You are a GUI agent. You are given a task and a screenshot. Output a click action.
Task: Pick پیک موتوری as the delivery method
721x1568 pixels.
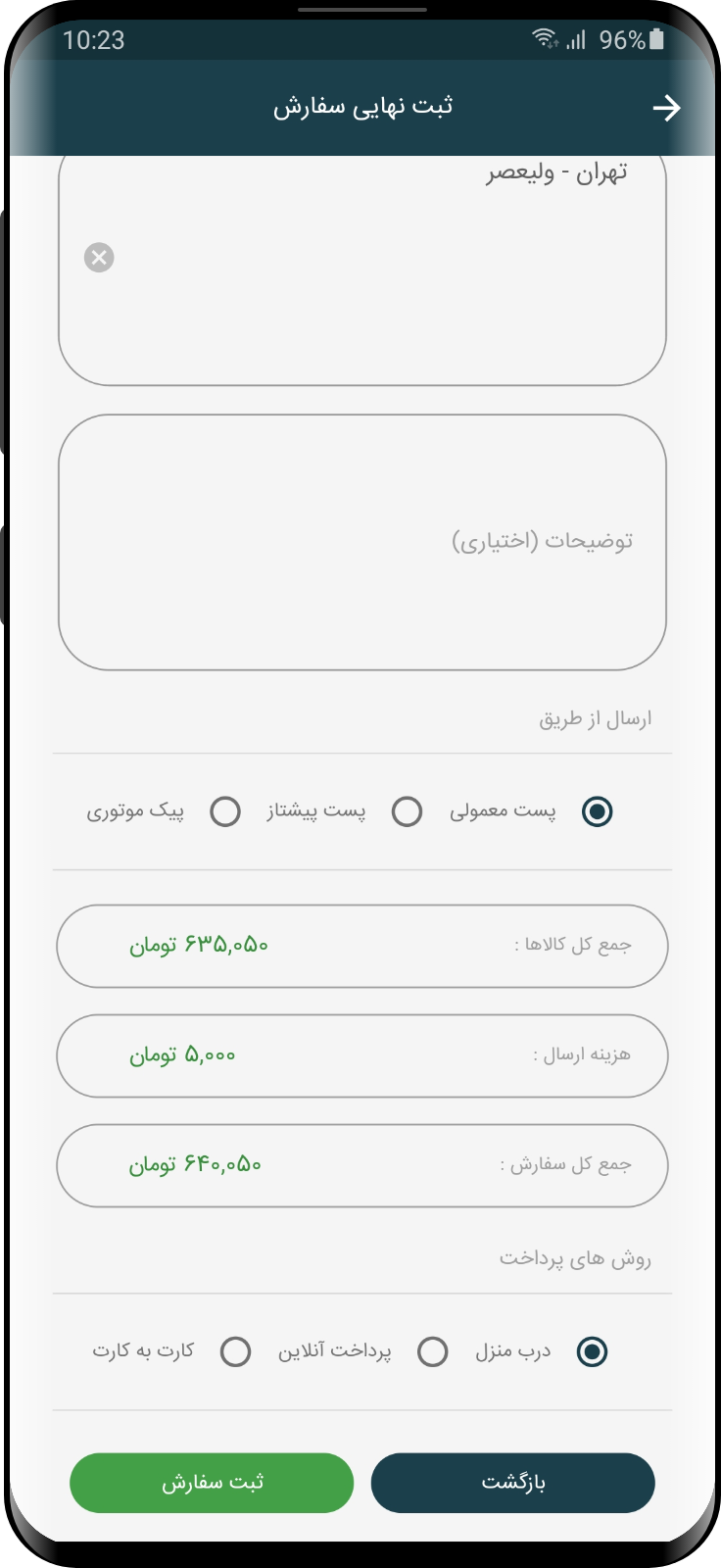point(225,811)
